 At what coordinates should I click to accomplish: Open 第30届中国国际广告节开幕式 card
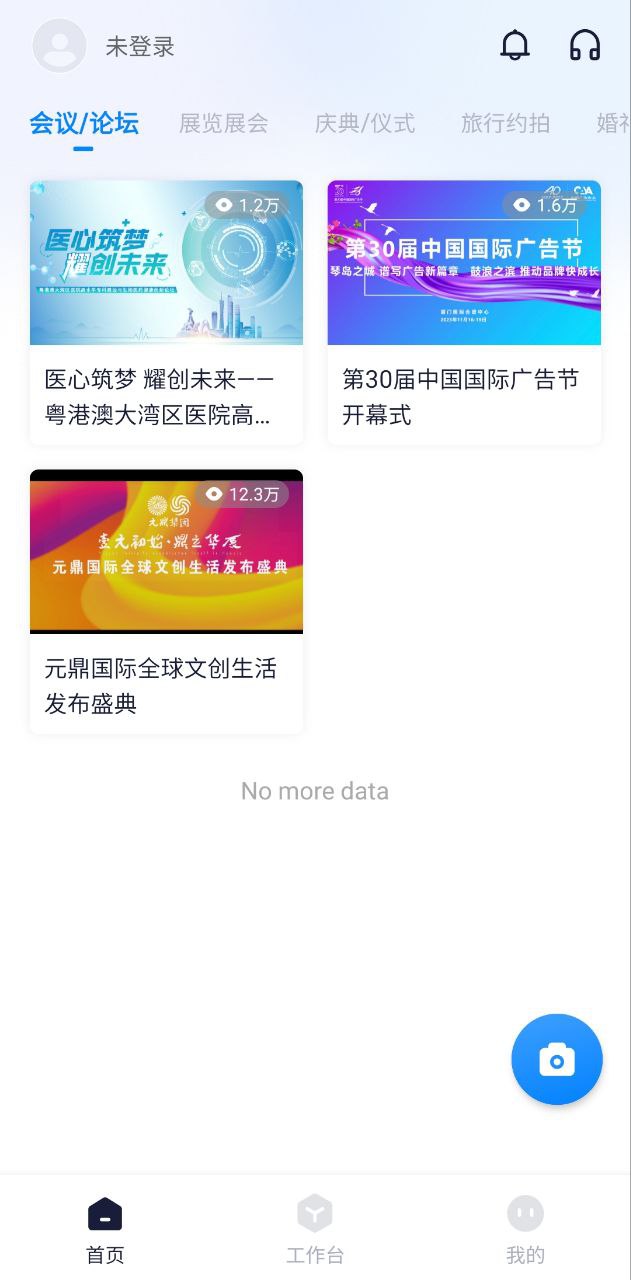(464, 312)
